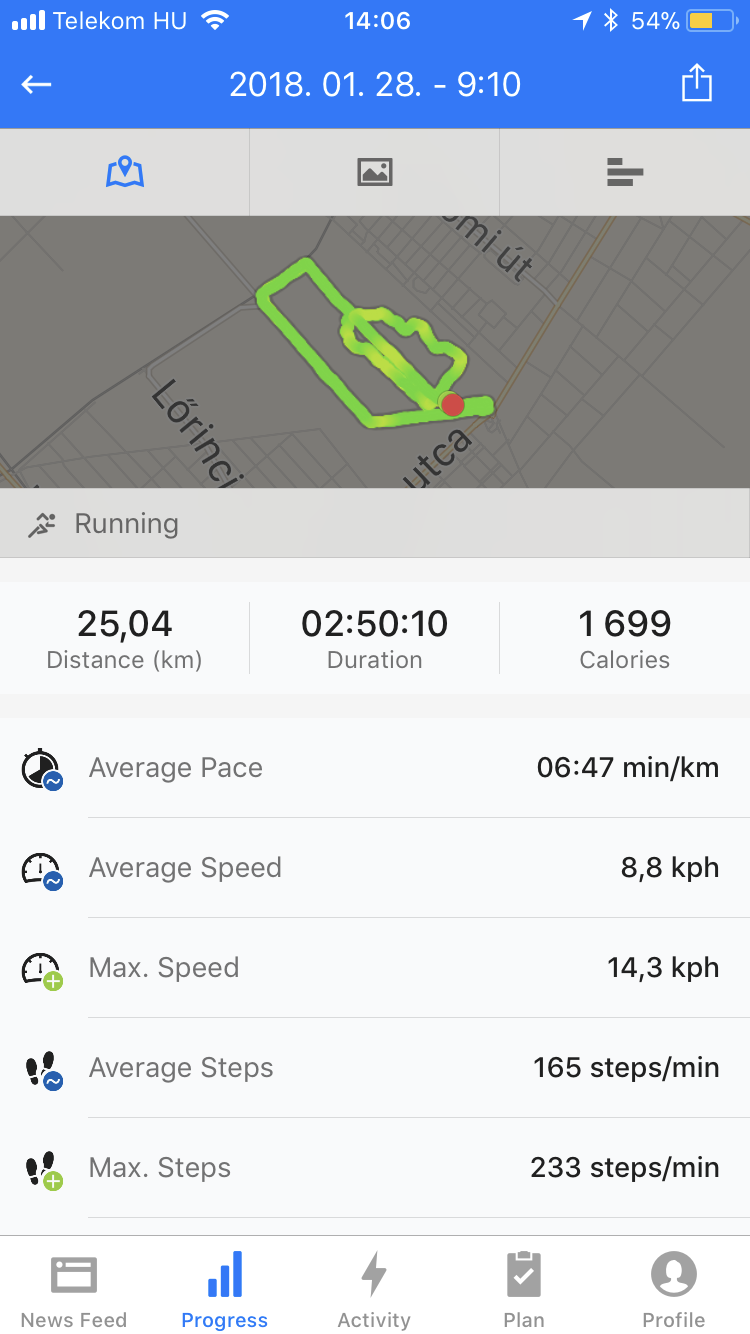Switch to the map view tab
Image resolution: width=750 pixels, height=1334 pixels.
point(125,172)
